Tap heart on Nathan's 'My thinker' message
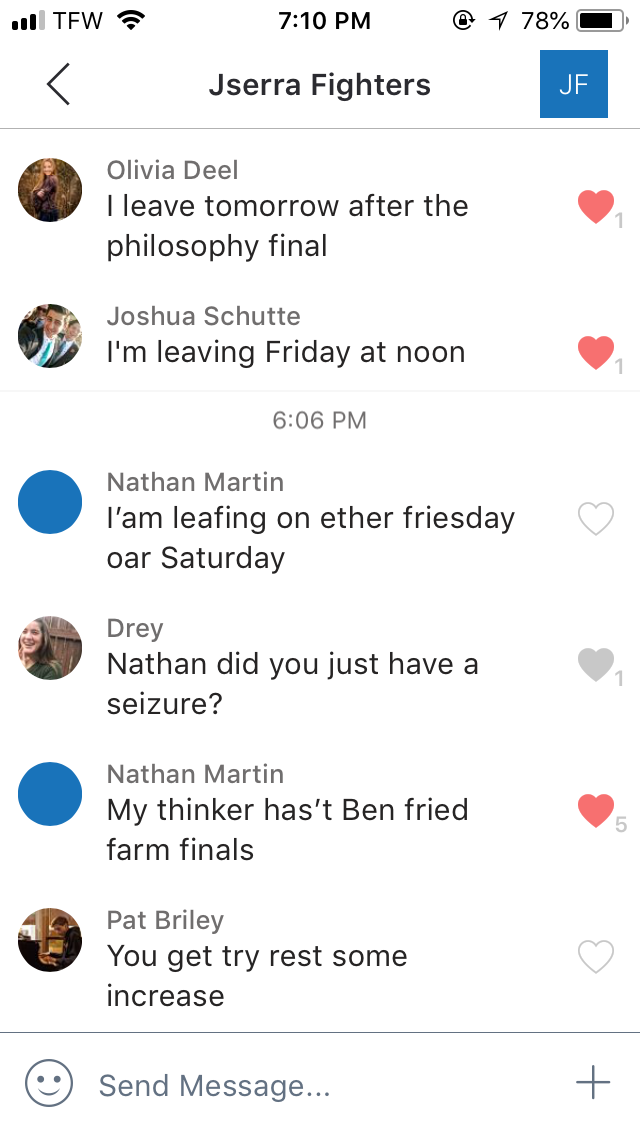The height and width of the screenshot is (1136, 640). point(596,811)
